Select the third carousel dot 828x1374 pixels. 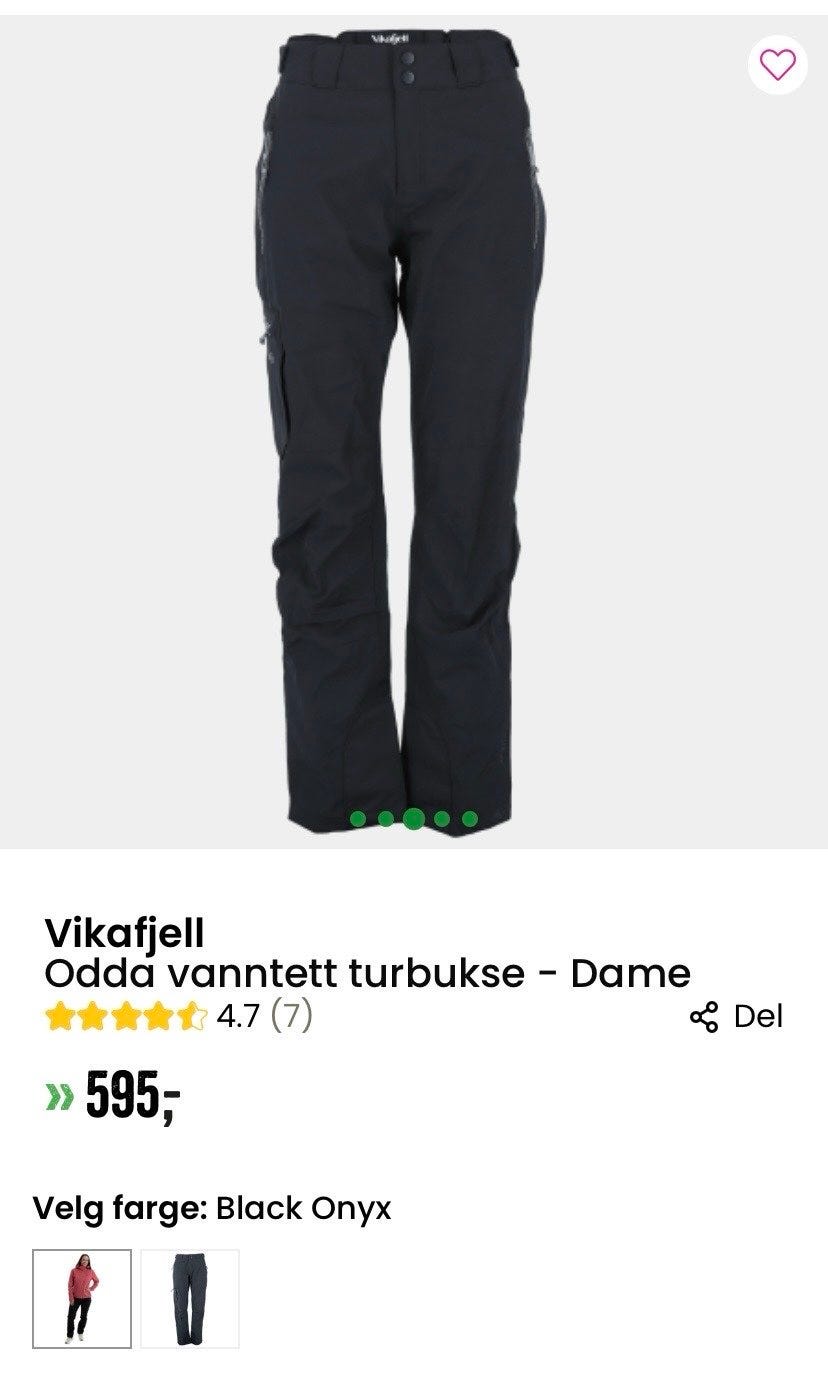413,820
